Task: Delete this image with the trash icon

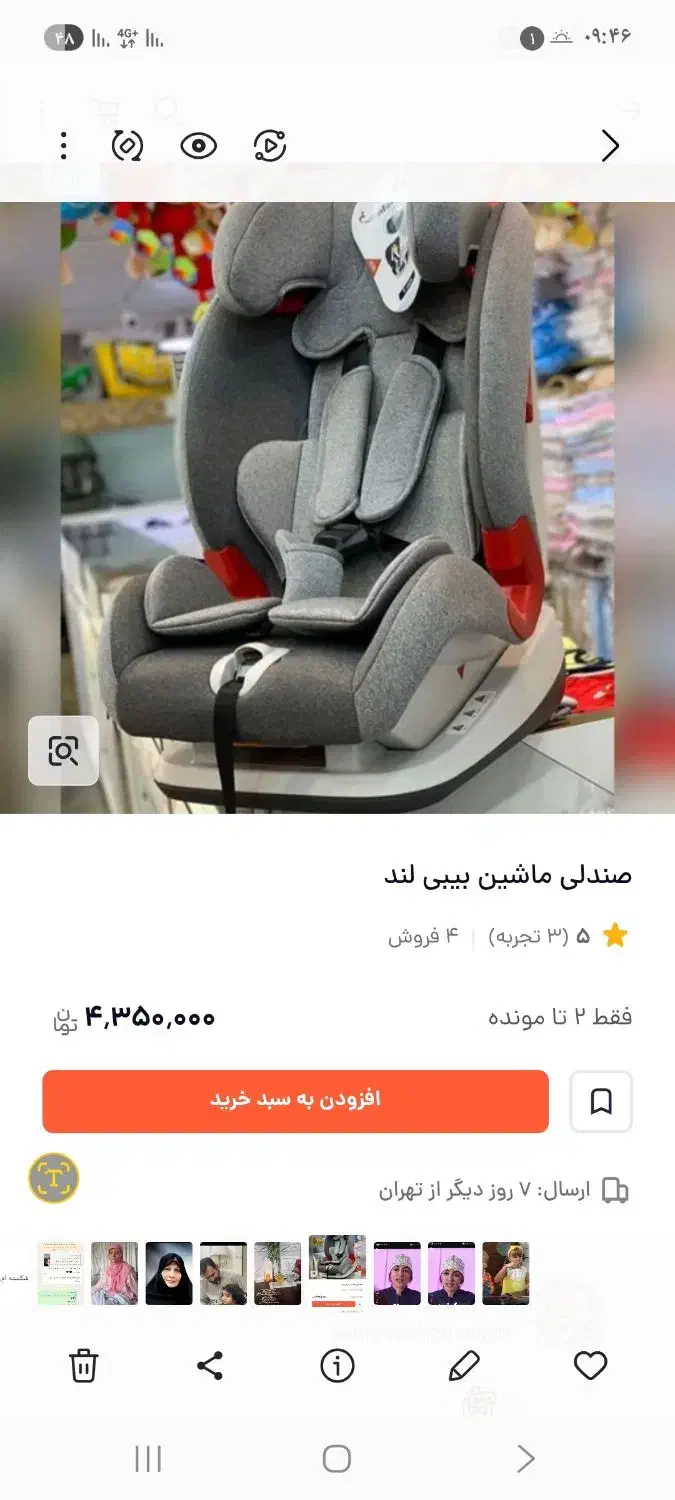Action: pos(83,1365)
